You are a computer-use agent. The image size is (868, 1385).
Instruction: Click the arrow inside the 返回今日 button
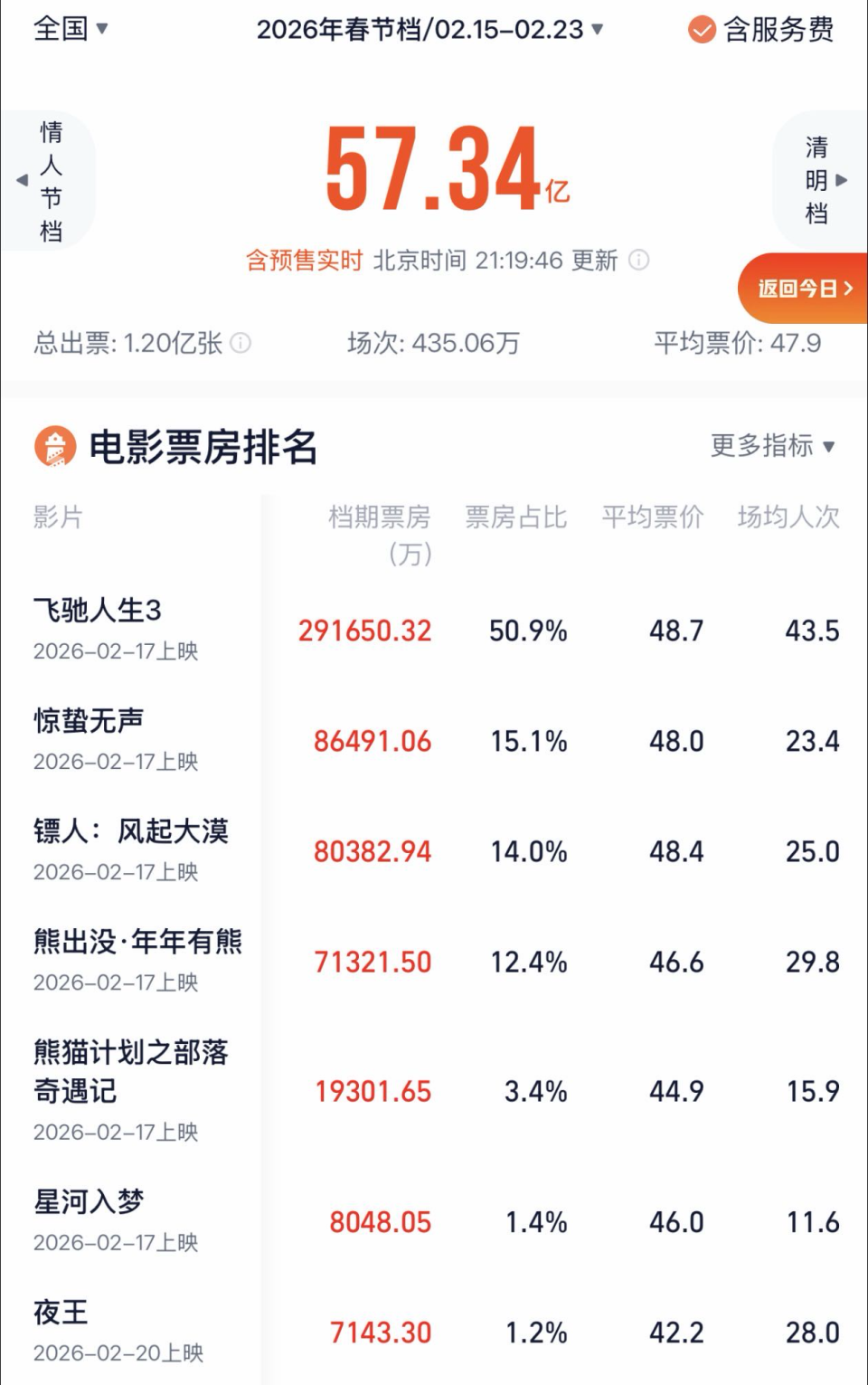[848, 289]
